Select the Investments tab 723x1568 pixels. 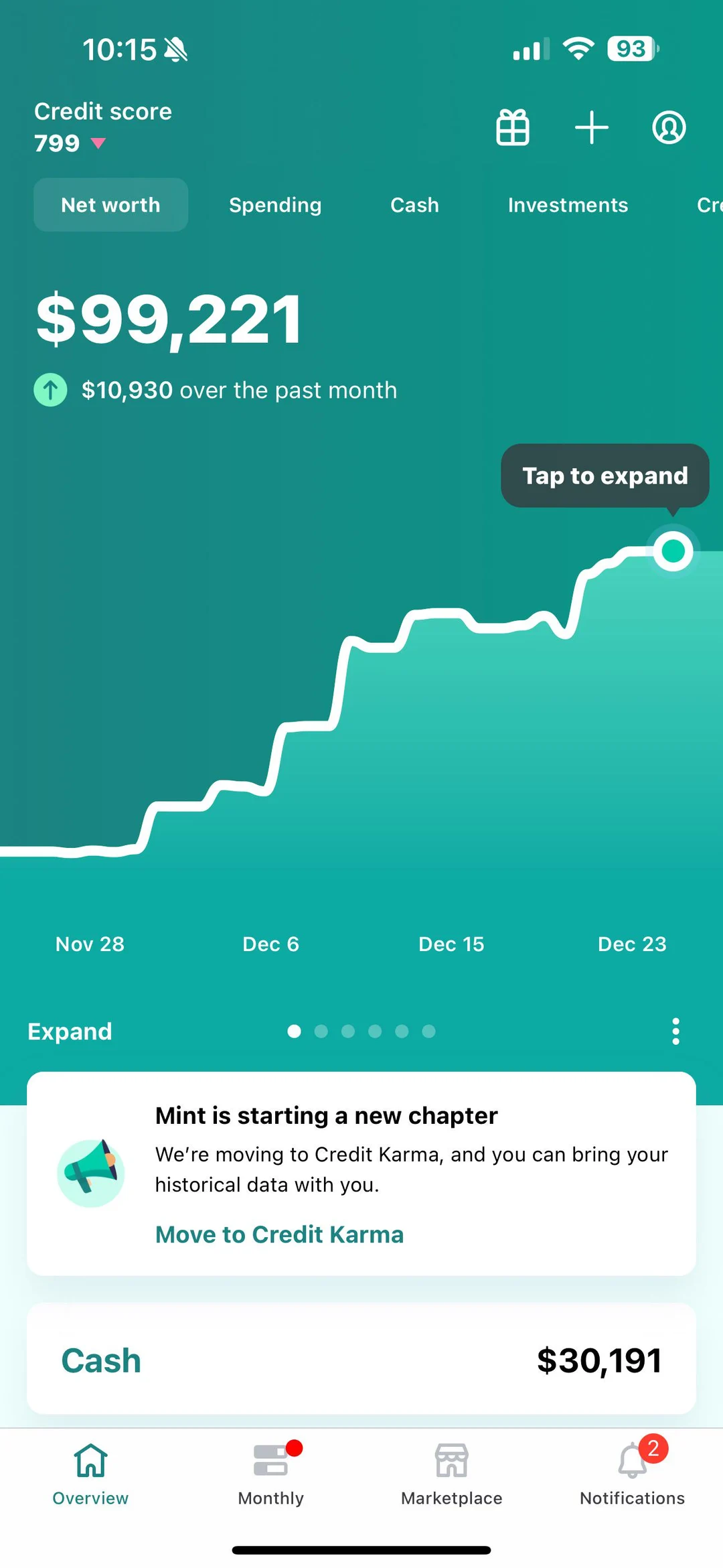[567, 205]
